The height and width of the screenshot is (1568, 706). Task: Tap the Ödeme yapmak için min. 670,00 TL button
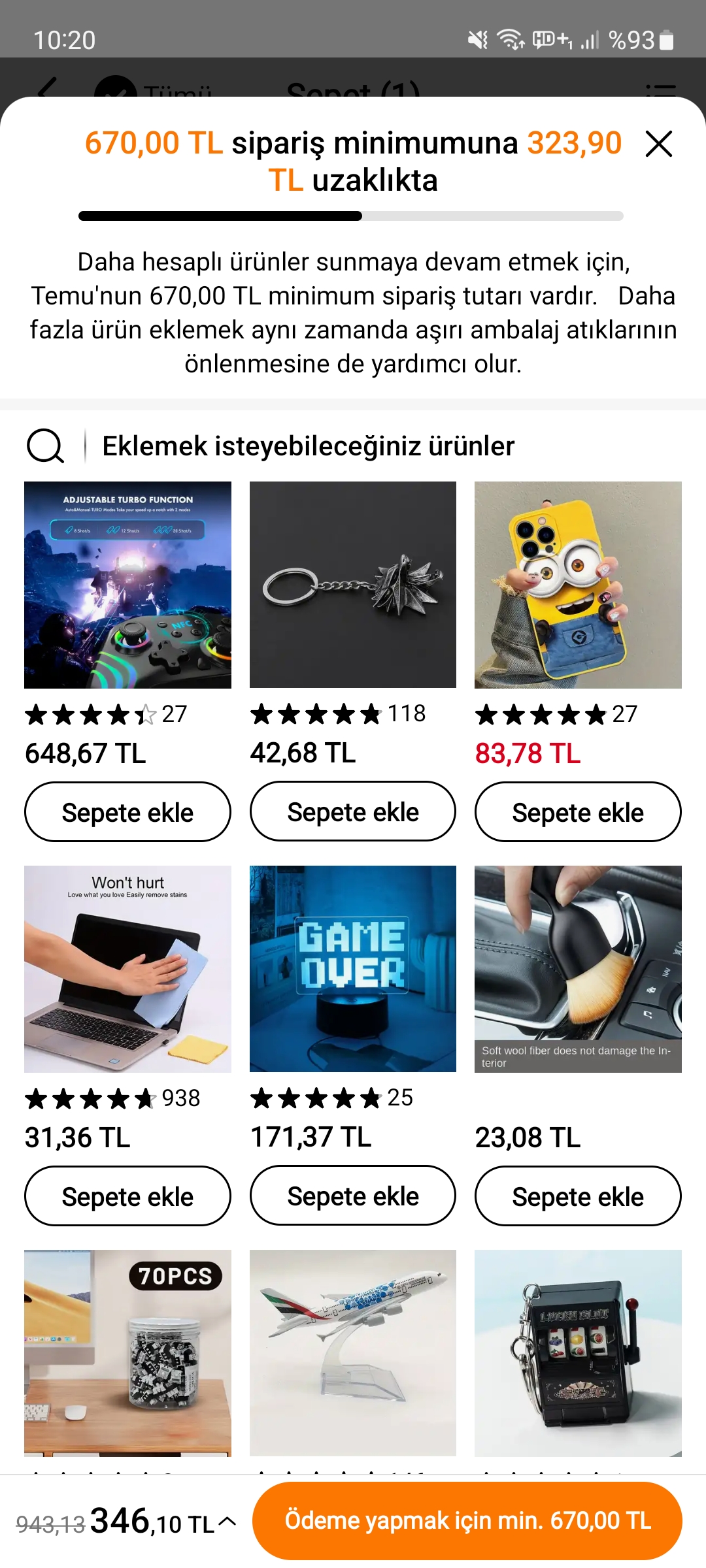tap(467, 1521)
